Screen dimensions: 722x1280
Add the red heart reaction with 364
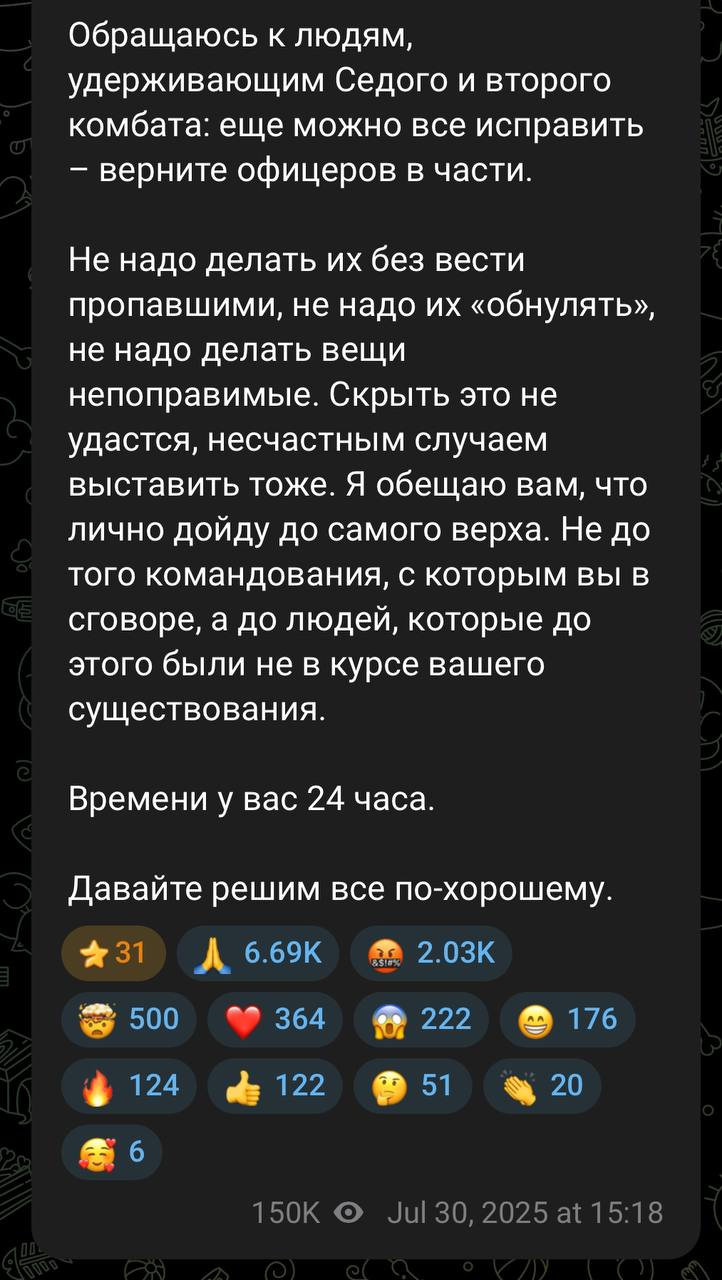[274, 1019]
